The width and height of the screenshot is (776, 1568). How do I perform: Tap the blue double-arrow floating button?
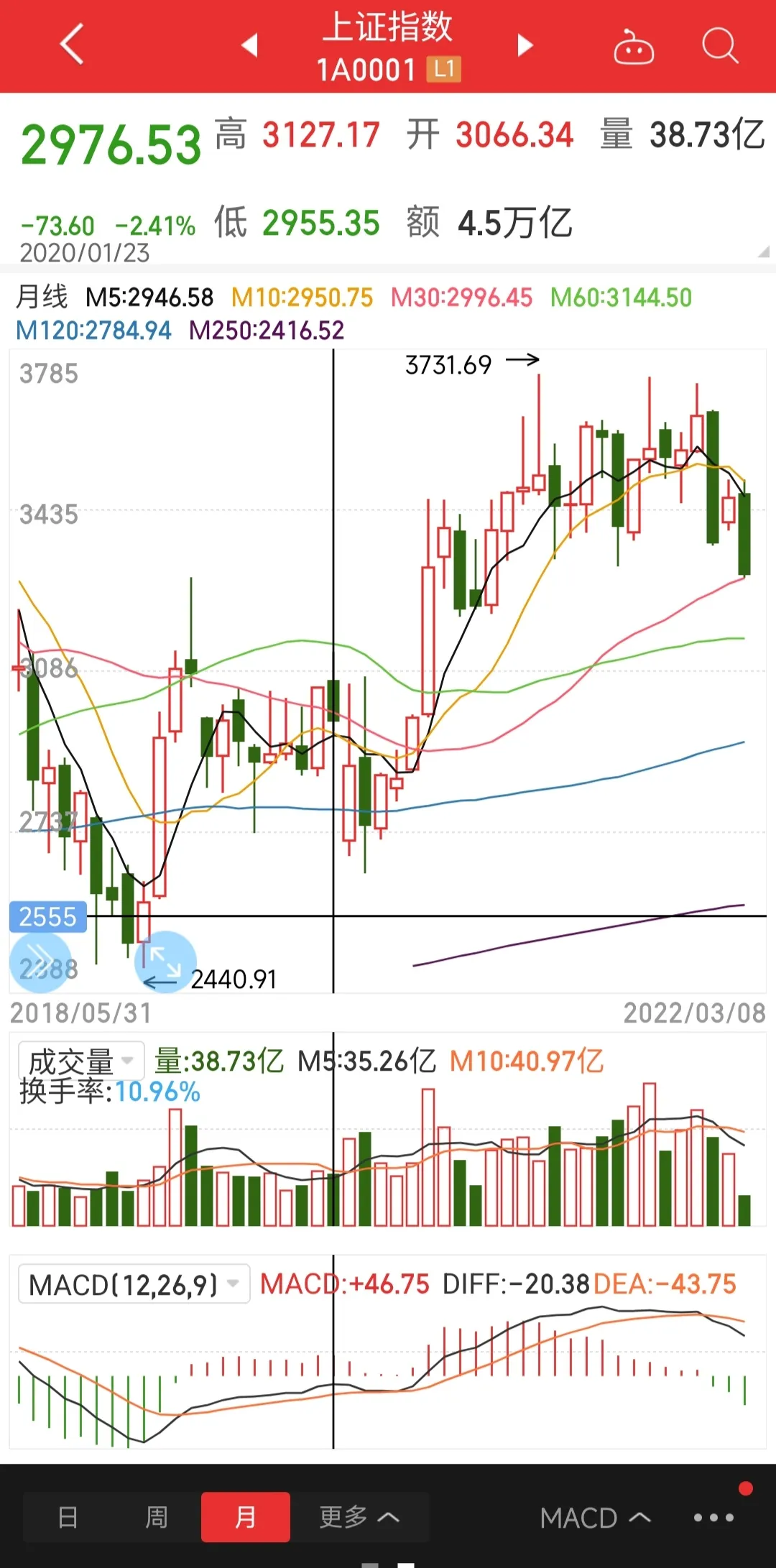click(40, 961)
